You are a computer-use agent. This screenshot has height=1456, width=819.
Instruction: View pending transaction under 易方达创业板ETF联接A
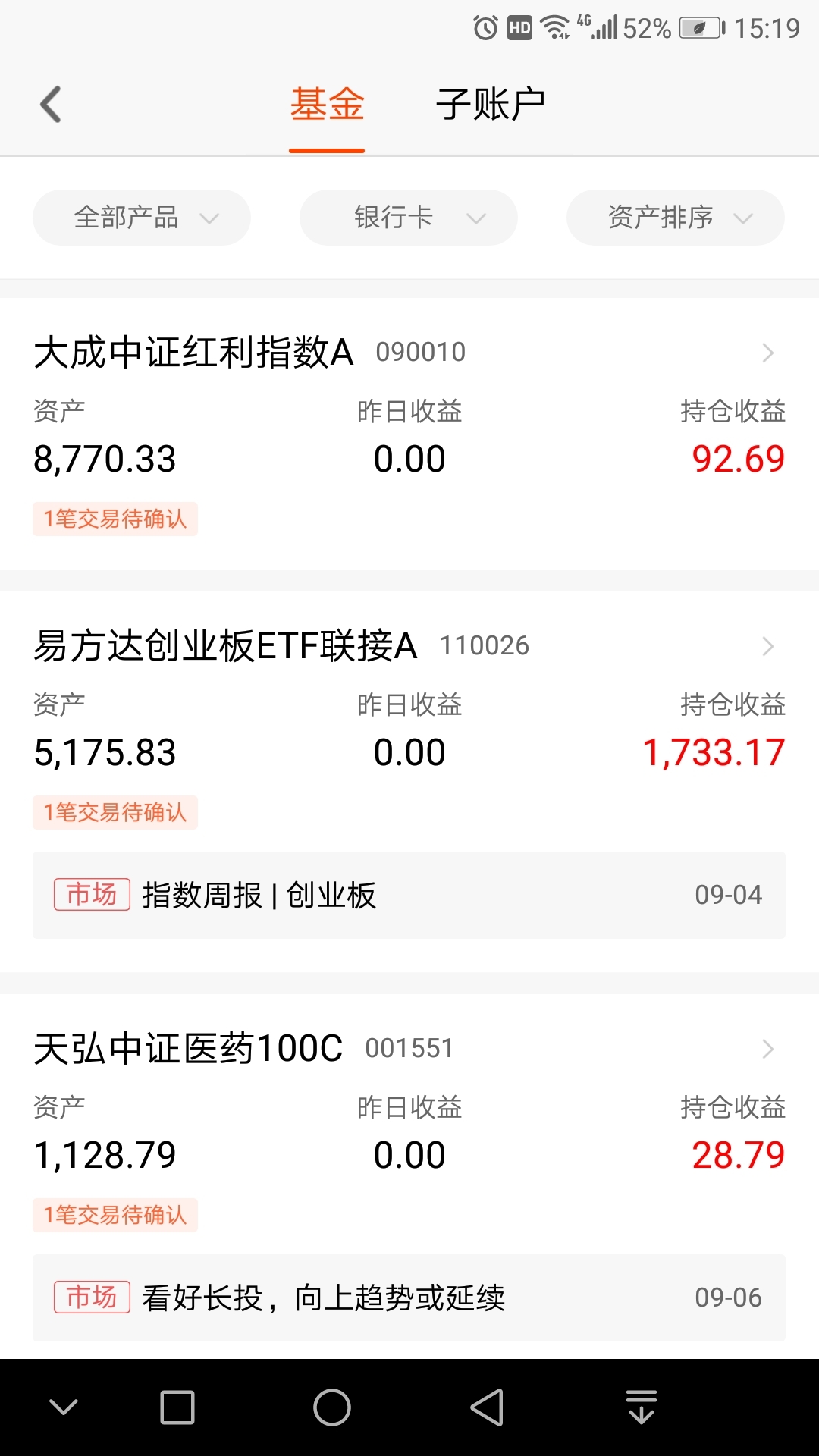coord(115,812)
